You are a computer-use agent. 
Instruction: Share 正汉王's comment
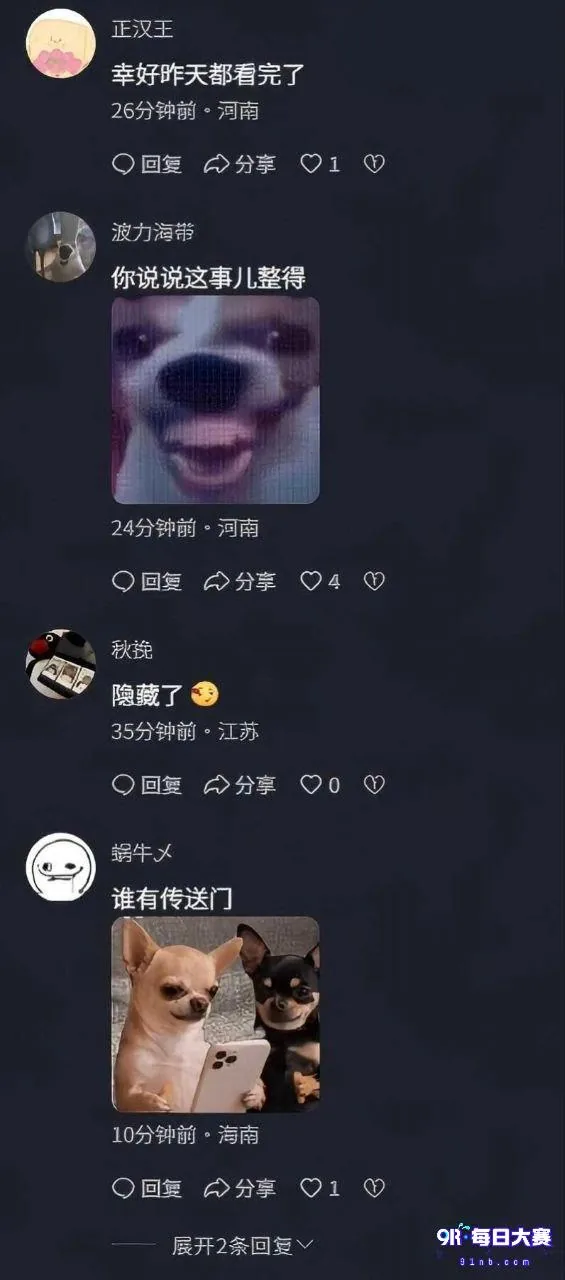coord(240,164)
